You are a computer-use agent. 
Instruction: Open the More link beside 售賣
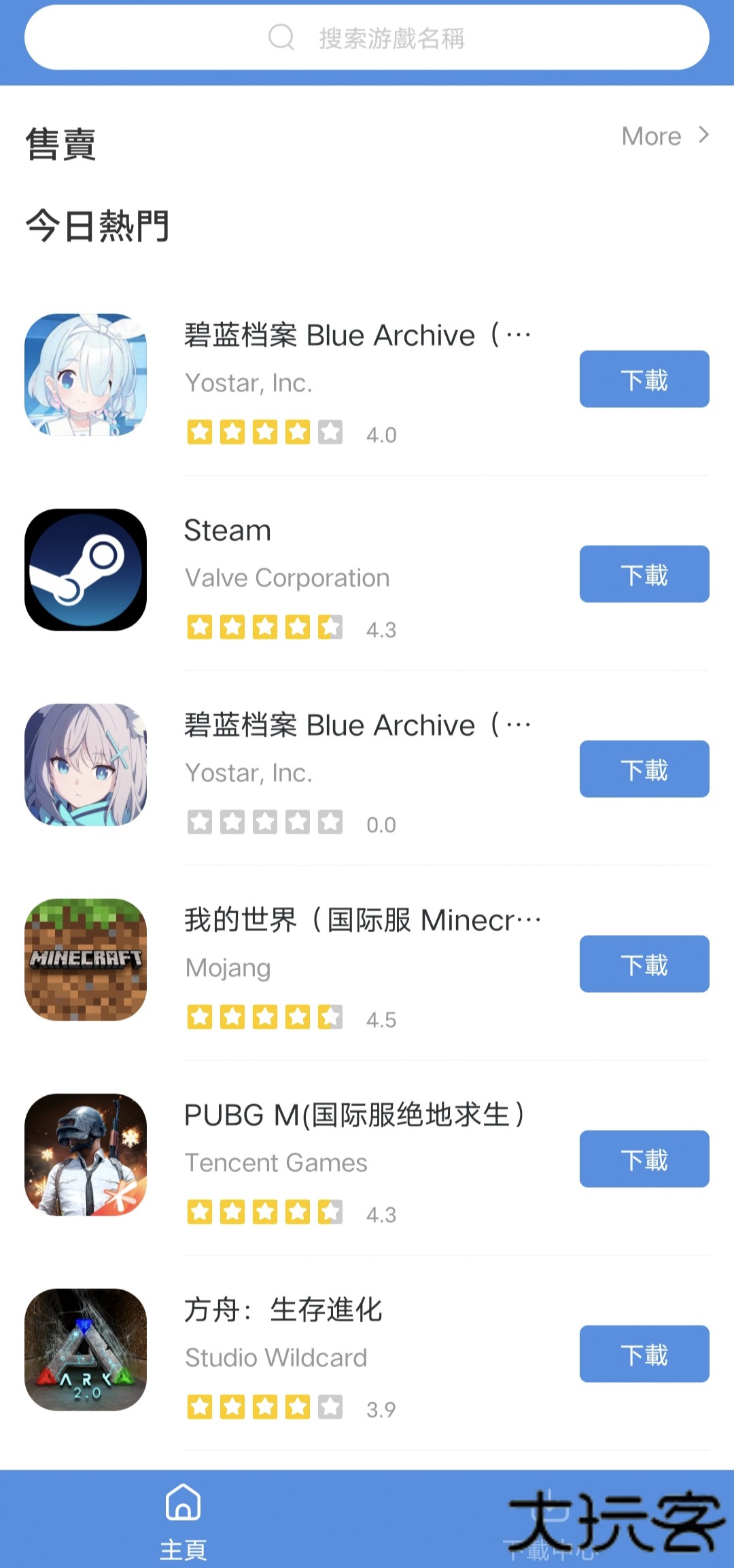pos(650,135)
